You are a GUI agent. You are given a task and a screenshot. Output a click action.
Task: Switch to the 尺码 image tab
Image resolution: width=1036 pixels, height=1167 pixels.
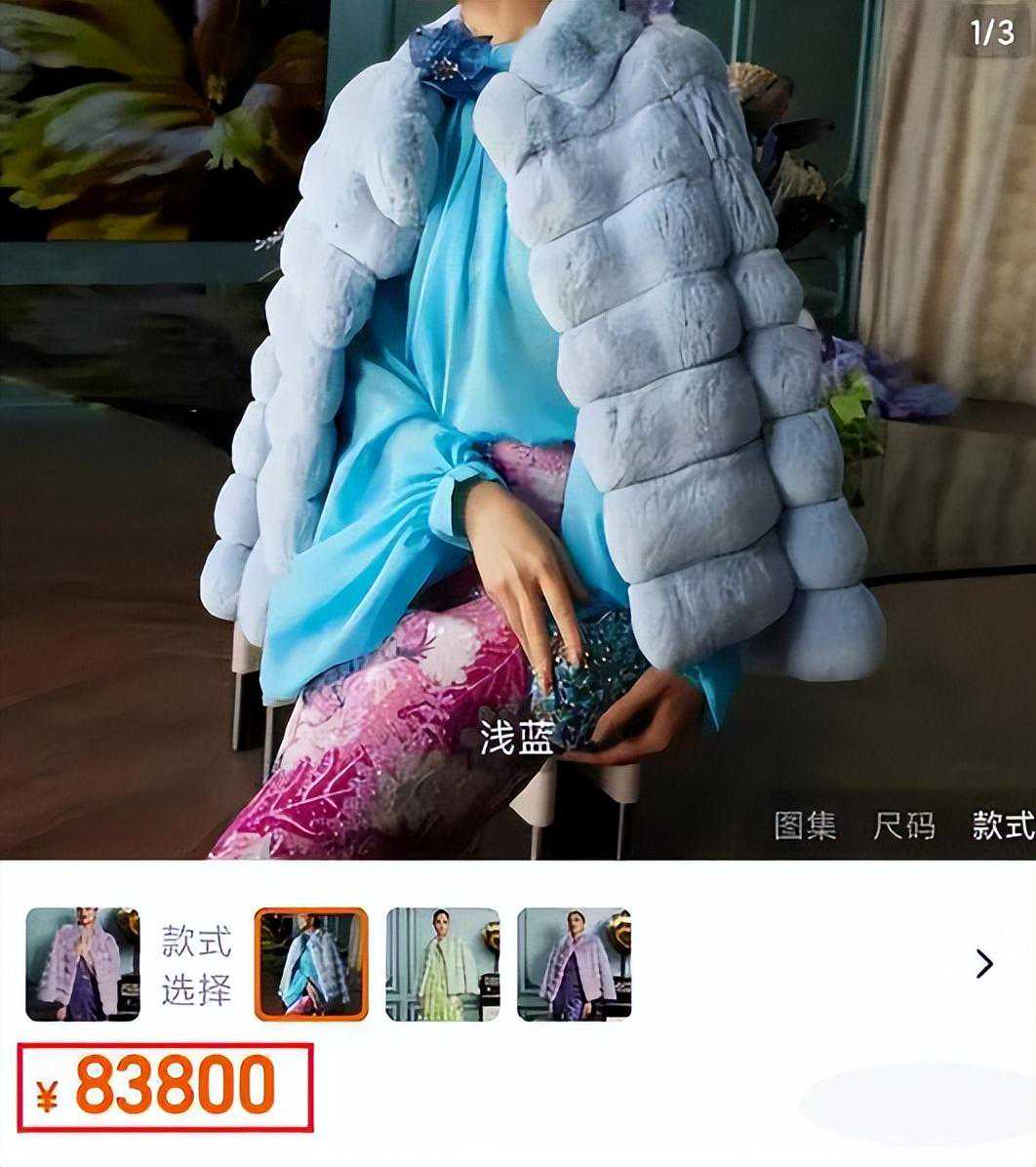click(x=903, y=826)
